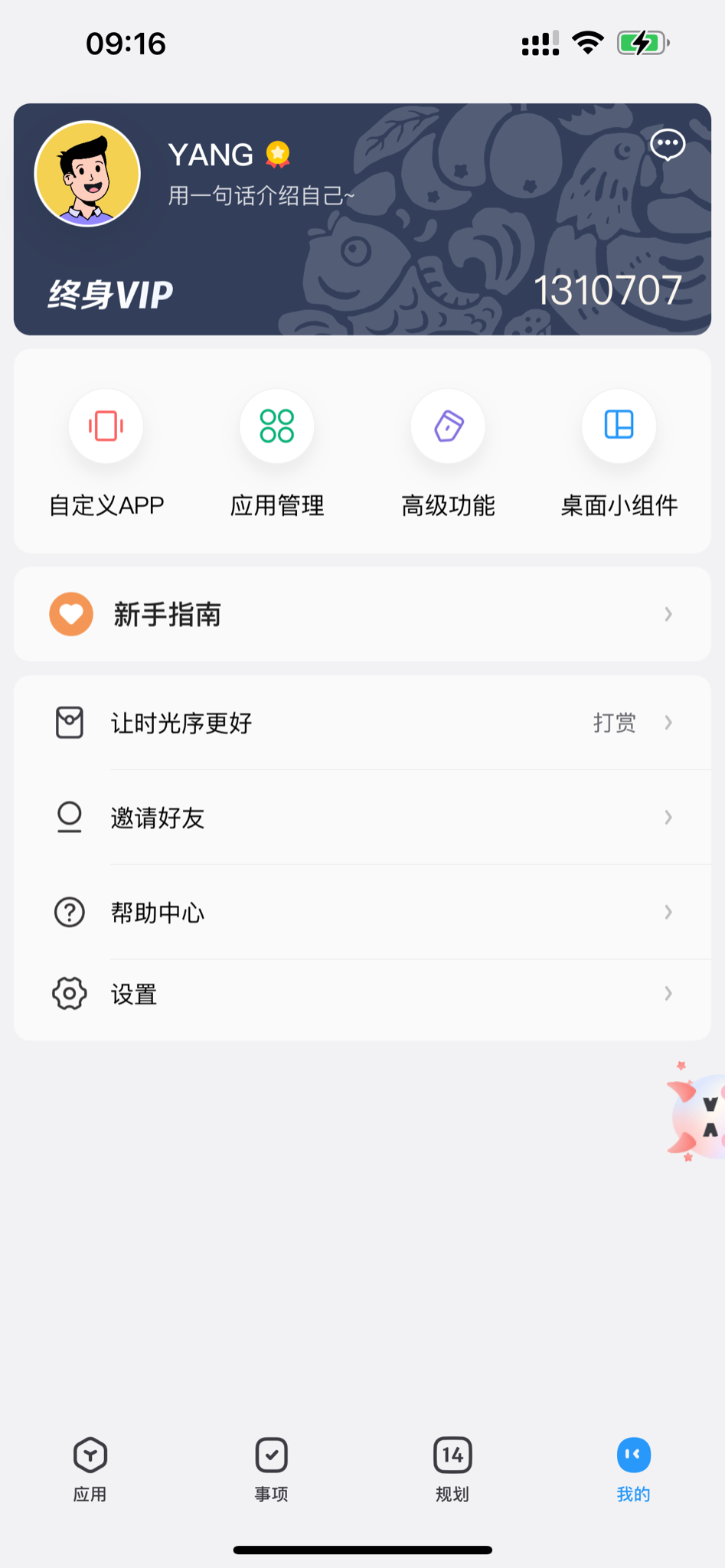Open 高级功能
725x1568 pixels.
(448, 453)
